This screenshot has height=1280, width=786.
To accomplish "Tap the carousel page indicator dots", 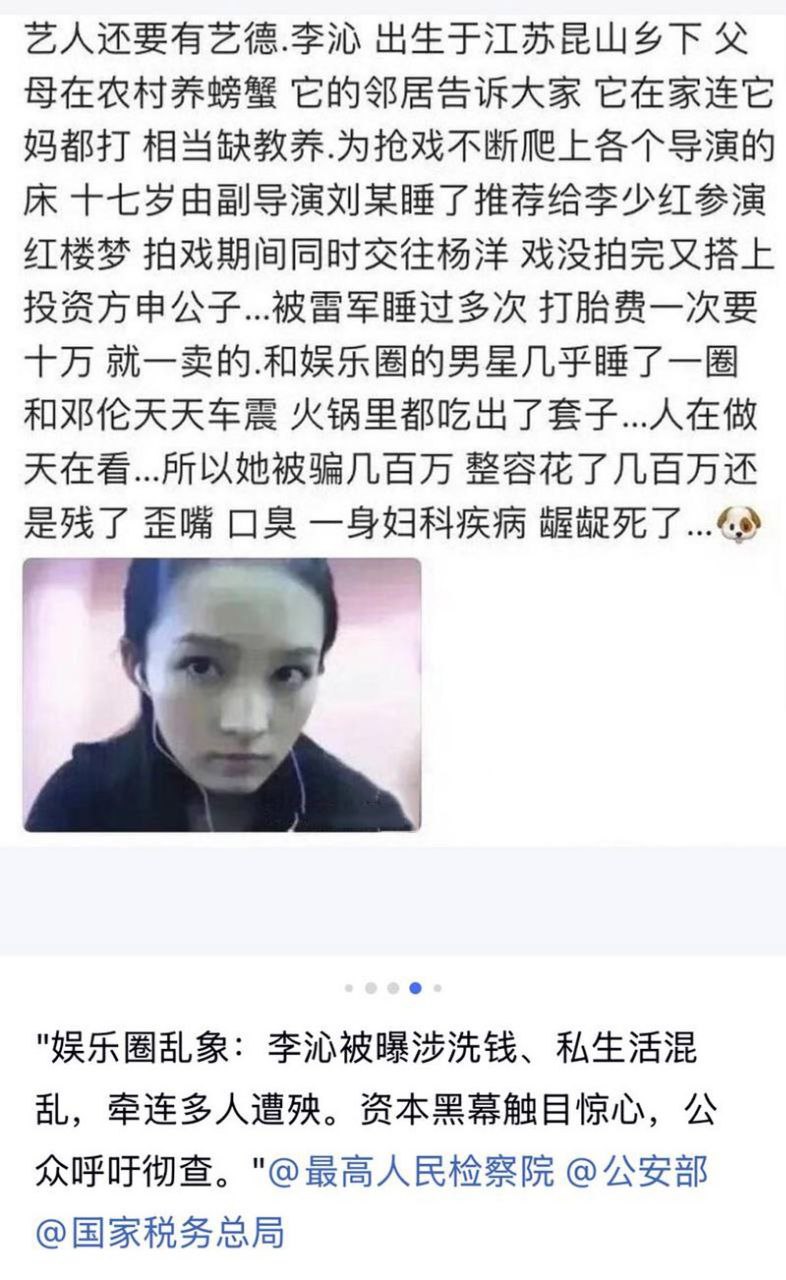I will tap(393, 988).
